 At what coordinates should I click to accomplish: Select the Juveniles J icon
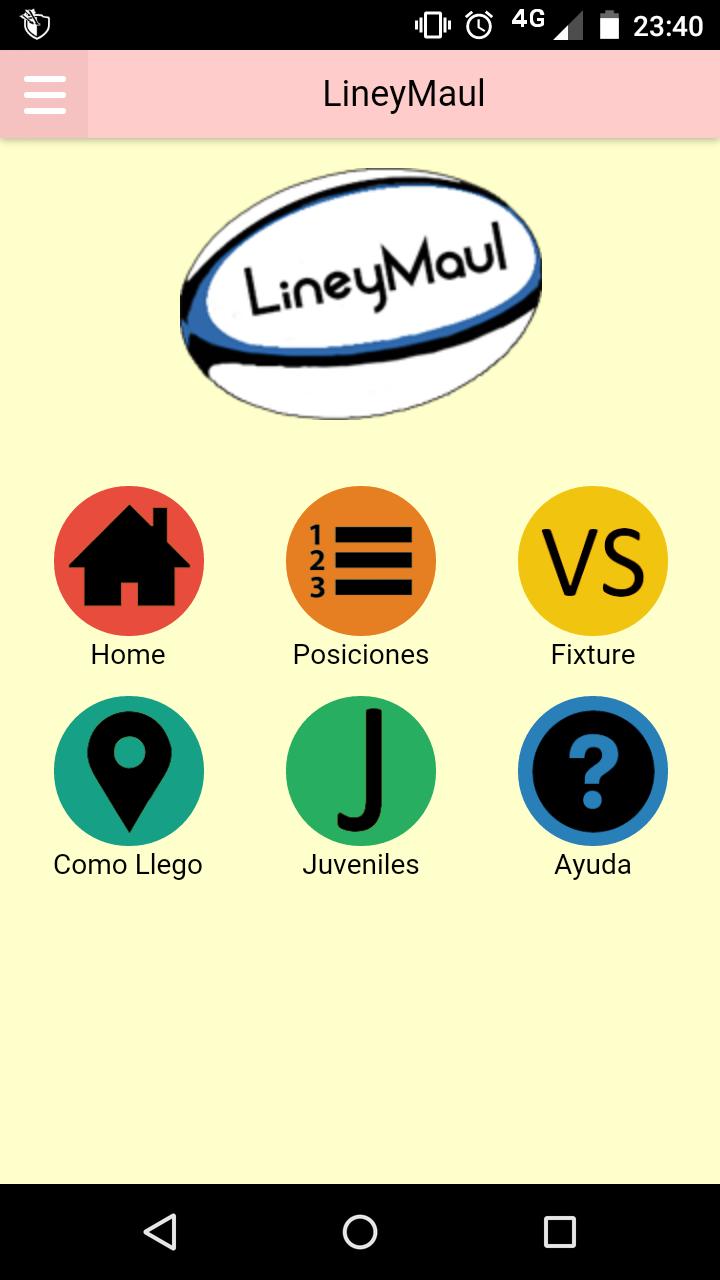[360, 770]
